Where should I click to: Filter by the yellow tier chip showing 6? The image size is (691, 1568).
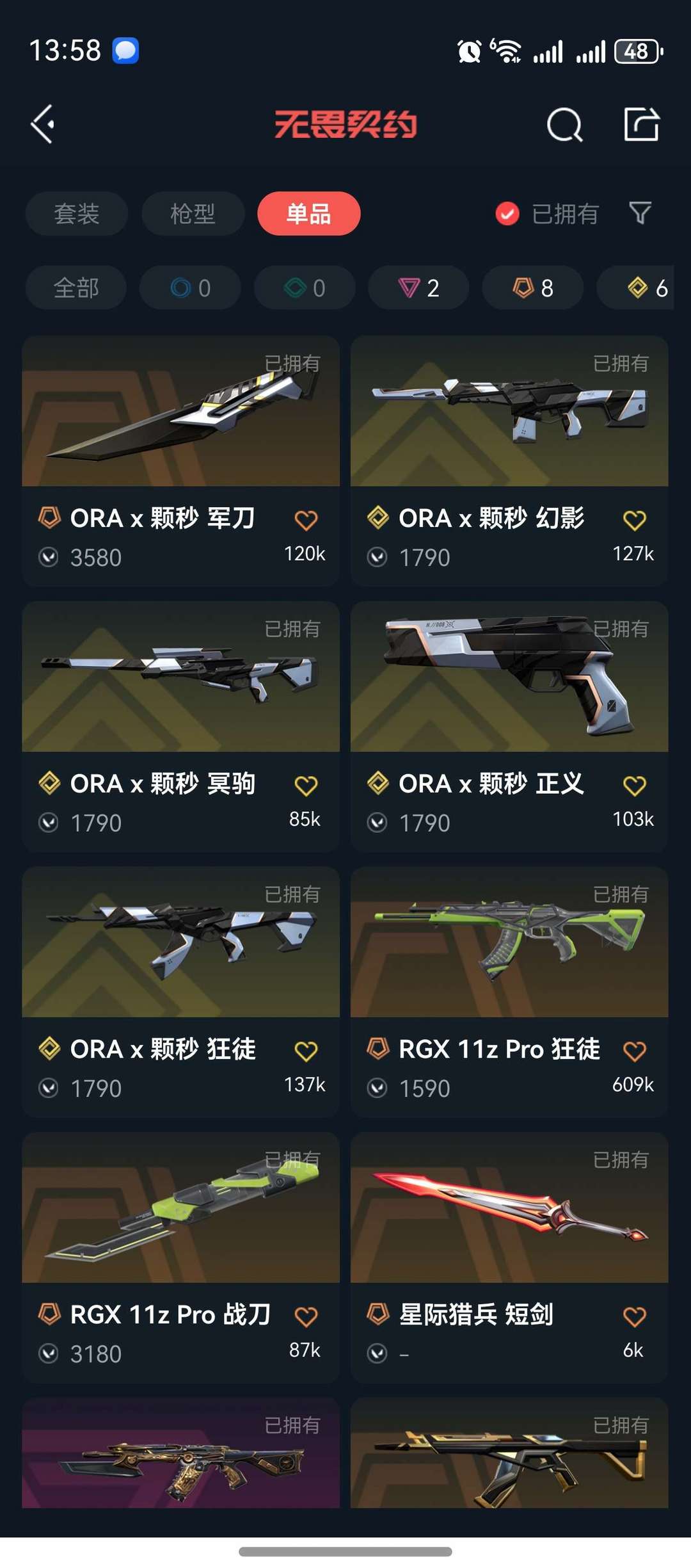[646, 288]
